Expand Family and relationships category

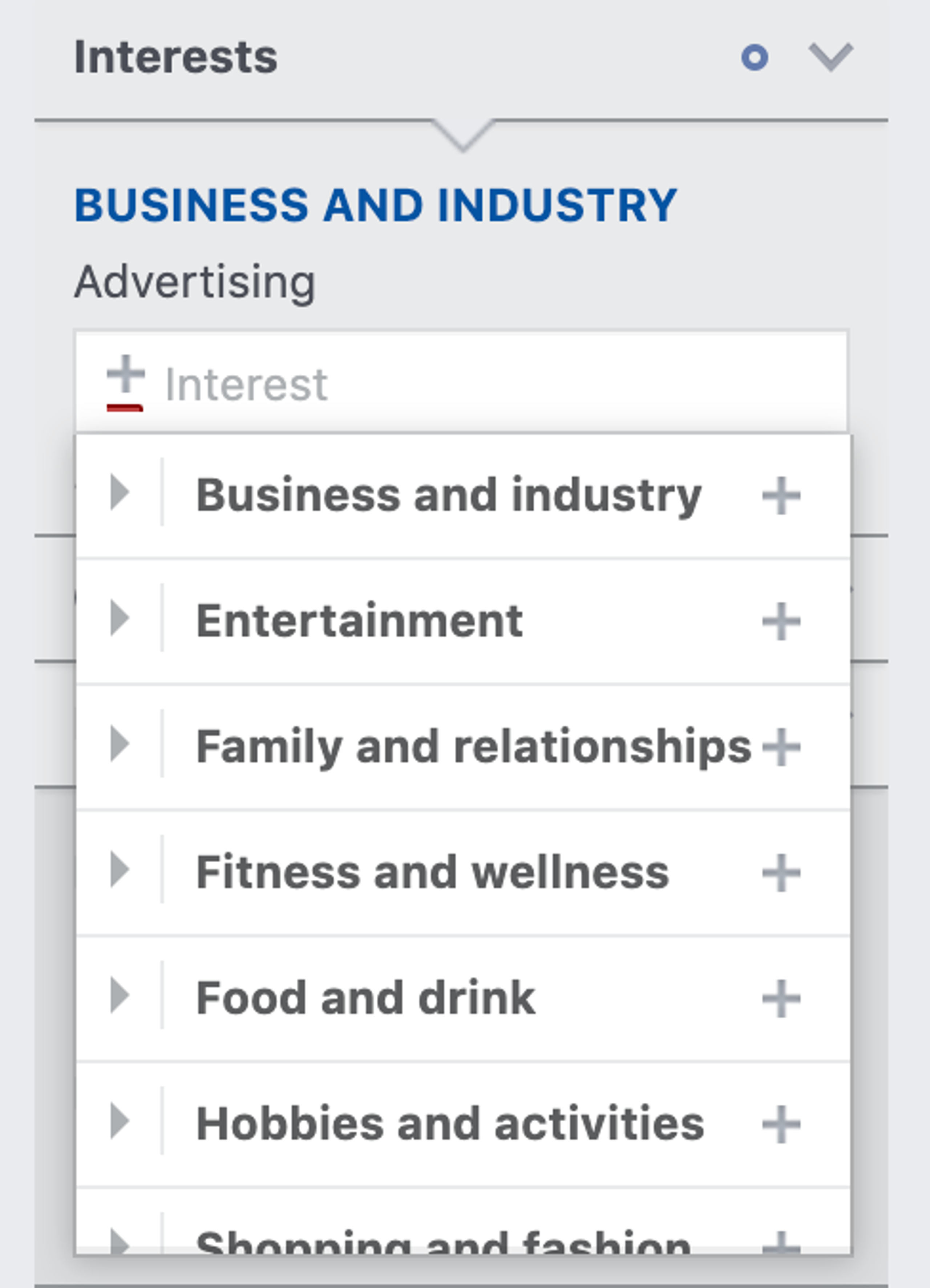click(x=119, y=744)
